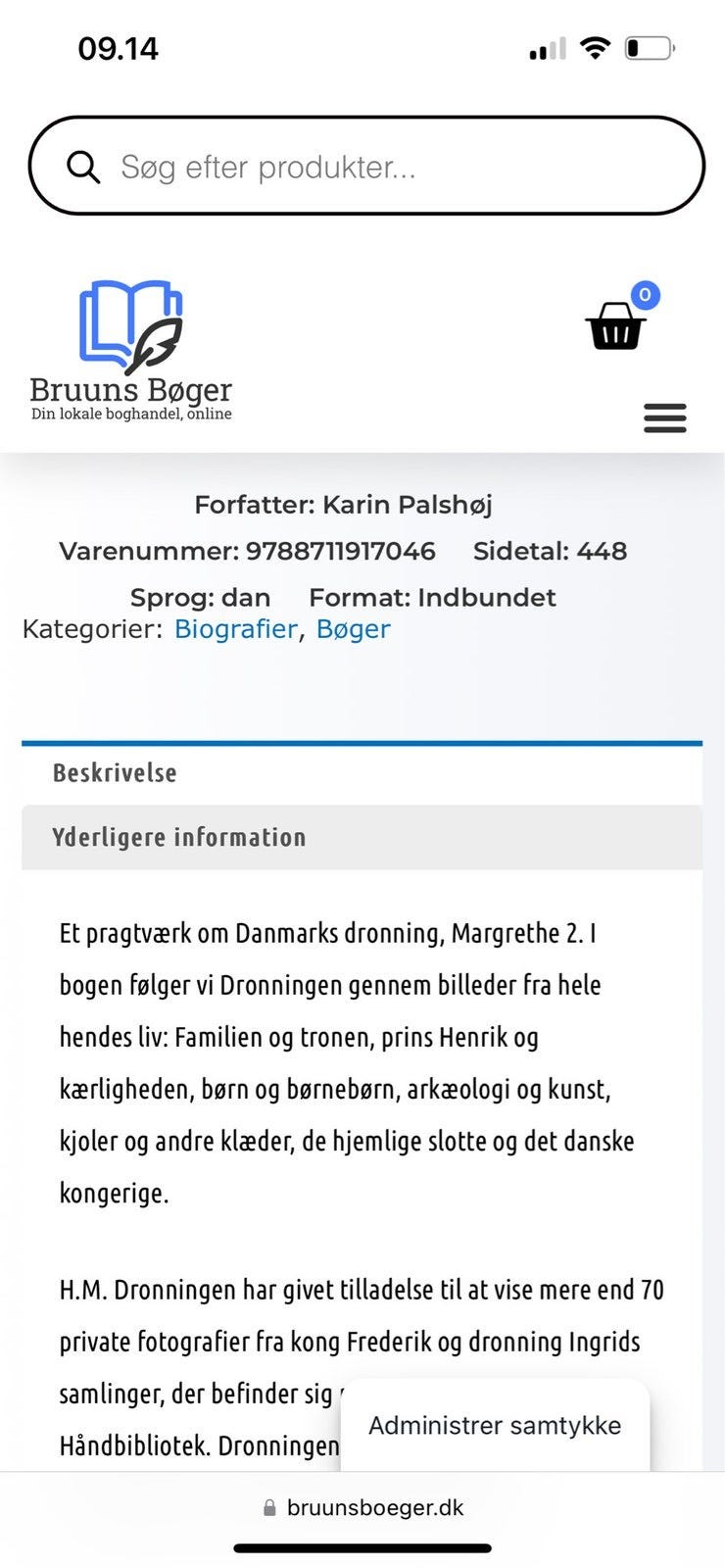This screenshot has width=725, height=1568.
Task: Open Administrer samtykke consent settings
Action: (x=495, y=1425)
